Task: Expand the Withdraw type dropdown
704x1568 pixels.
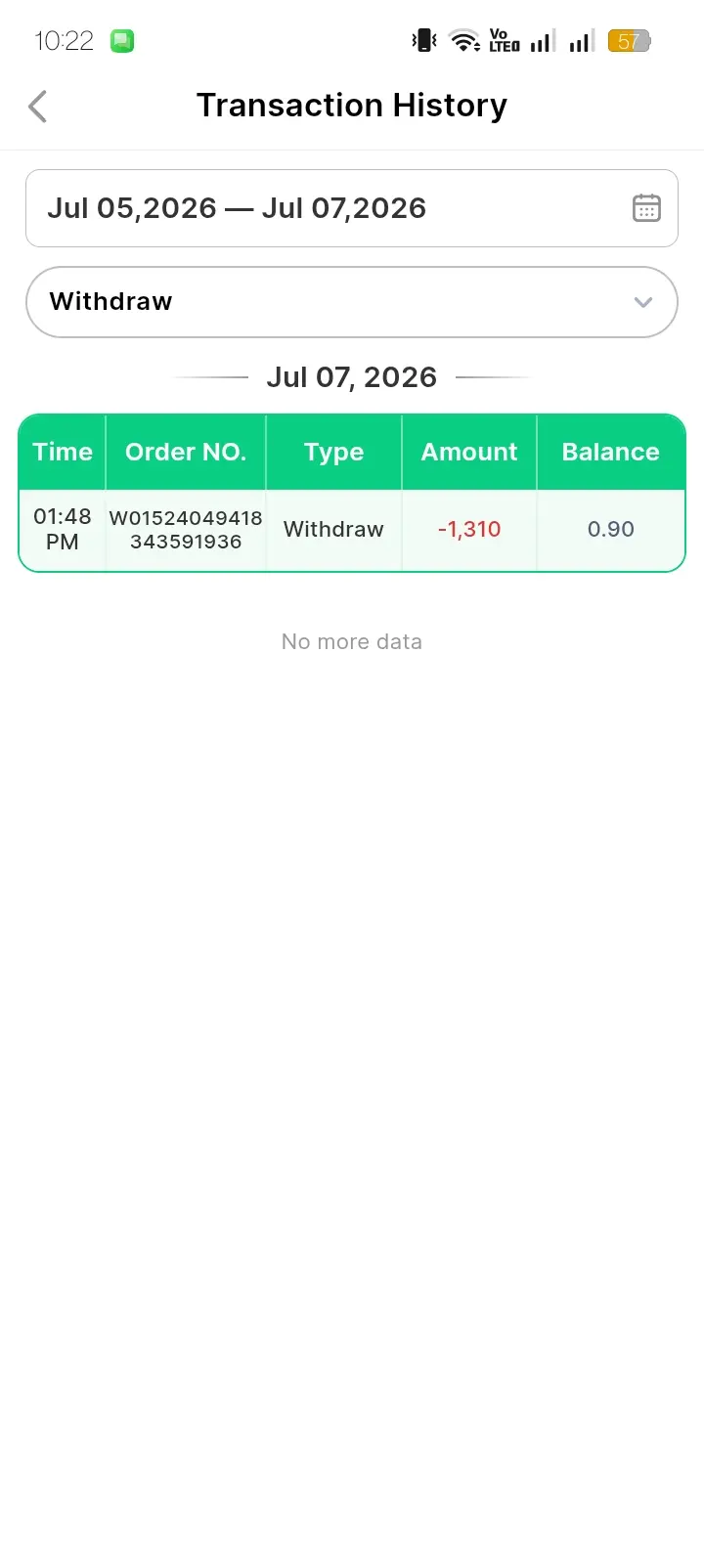Action: point(352,302)
